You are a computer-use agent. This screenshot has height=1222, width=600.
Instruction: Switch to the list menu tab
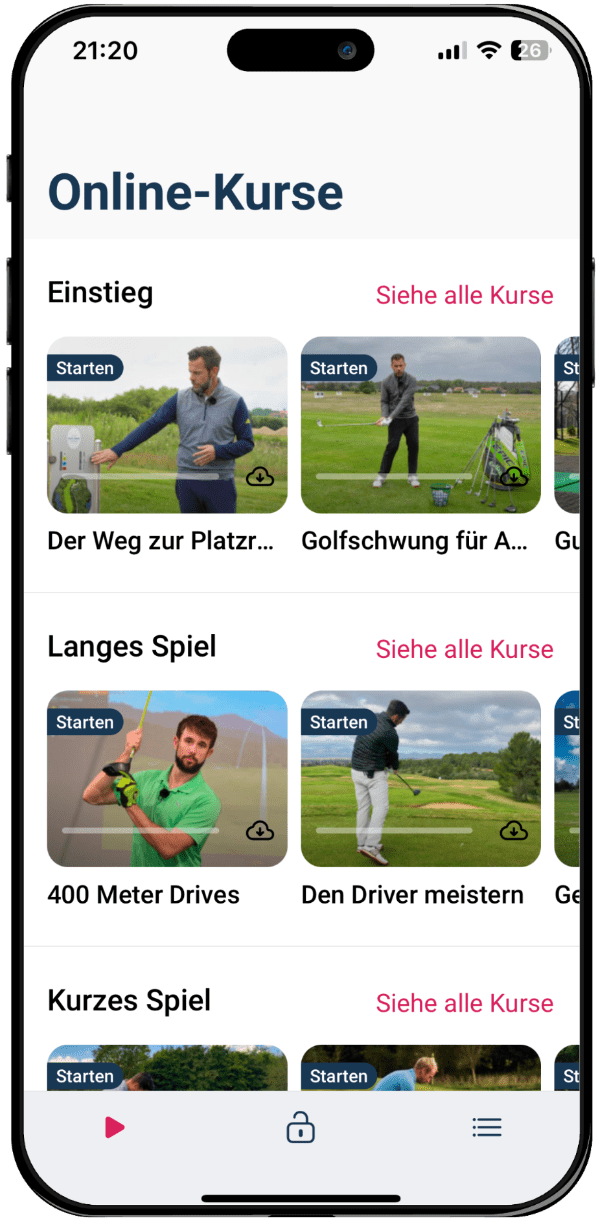487,1128
